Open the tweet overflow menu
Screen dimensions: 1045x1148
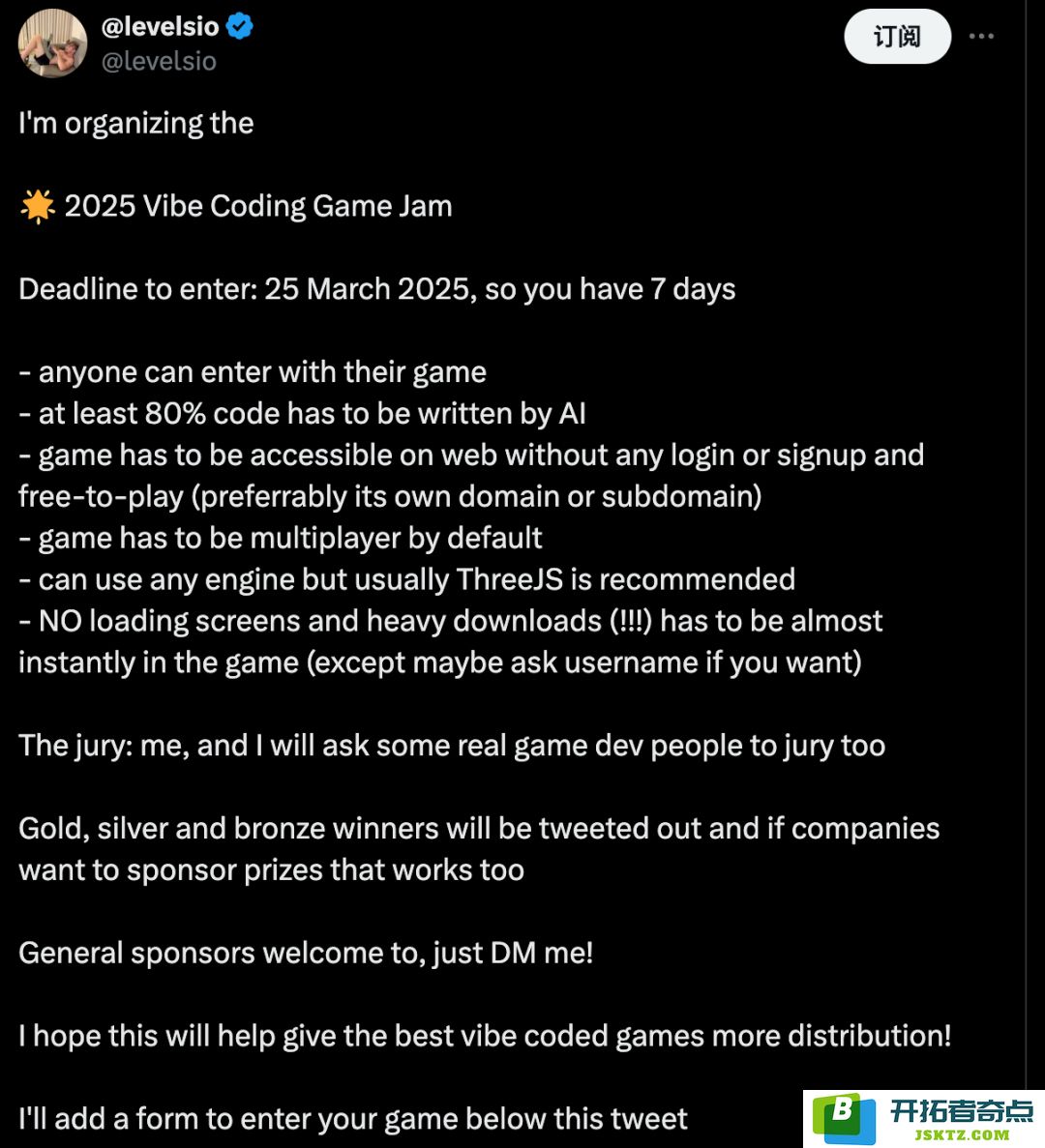pyautogui.click(x=981, y=37)
